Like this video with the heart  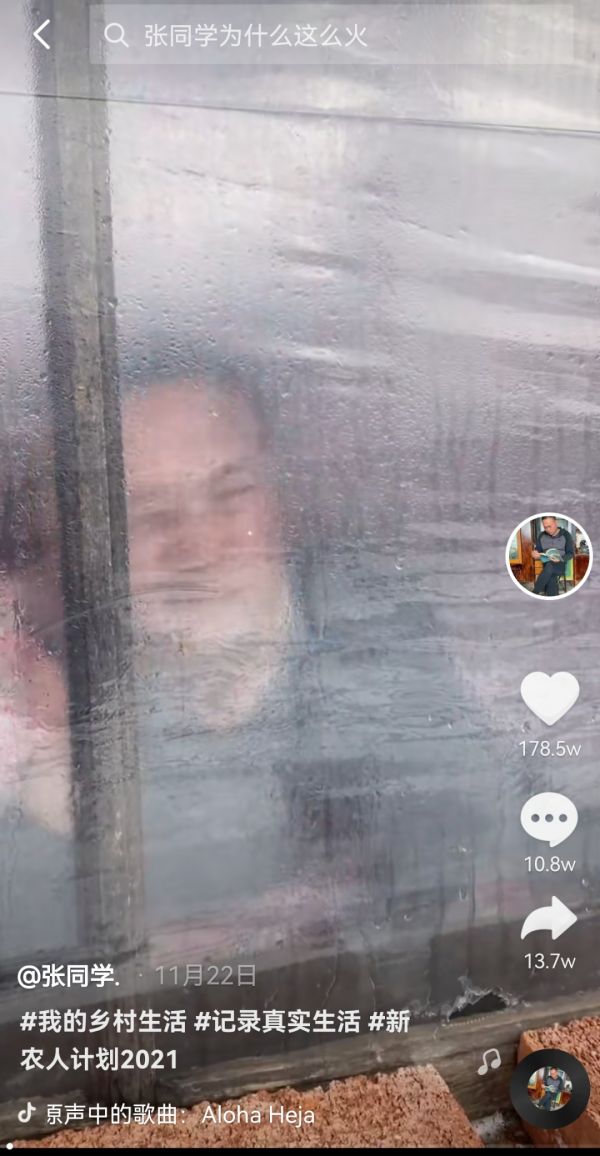point(549,699)
